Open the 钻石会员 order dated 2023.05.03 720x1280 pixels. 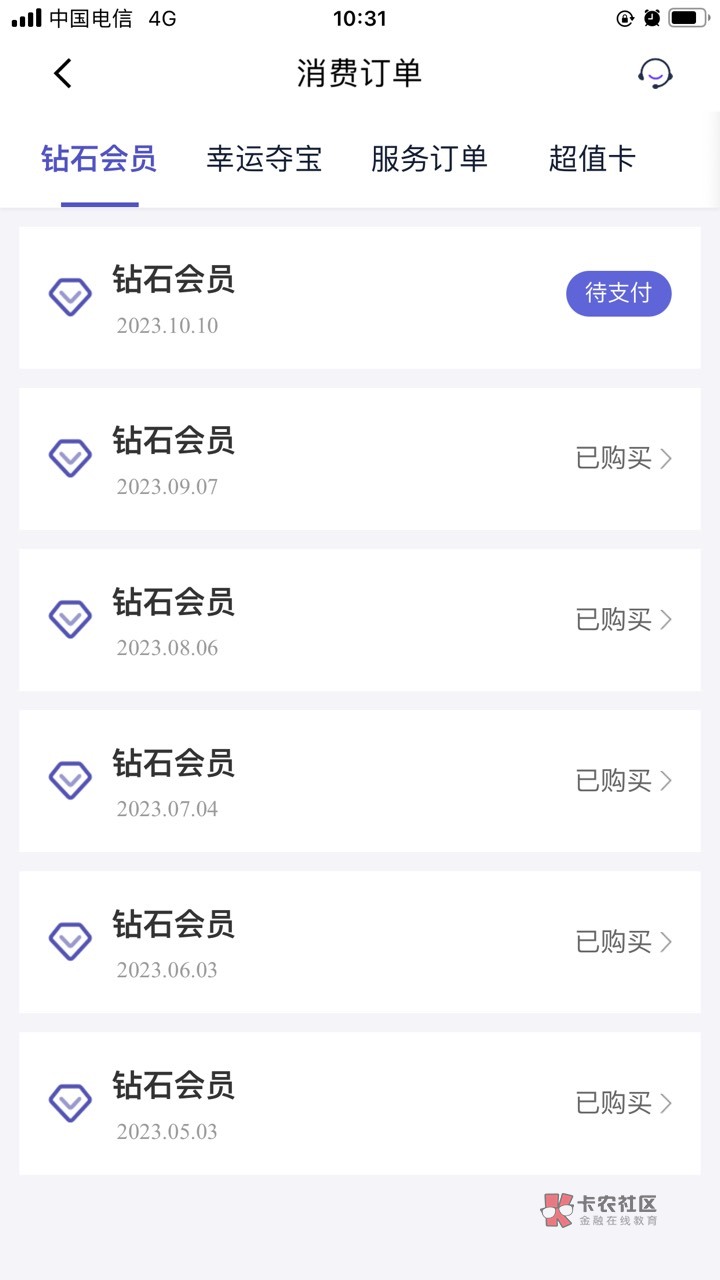360,1104
